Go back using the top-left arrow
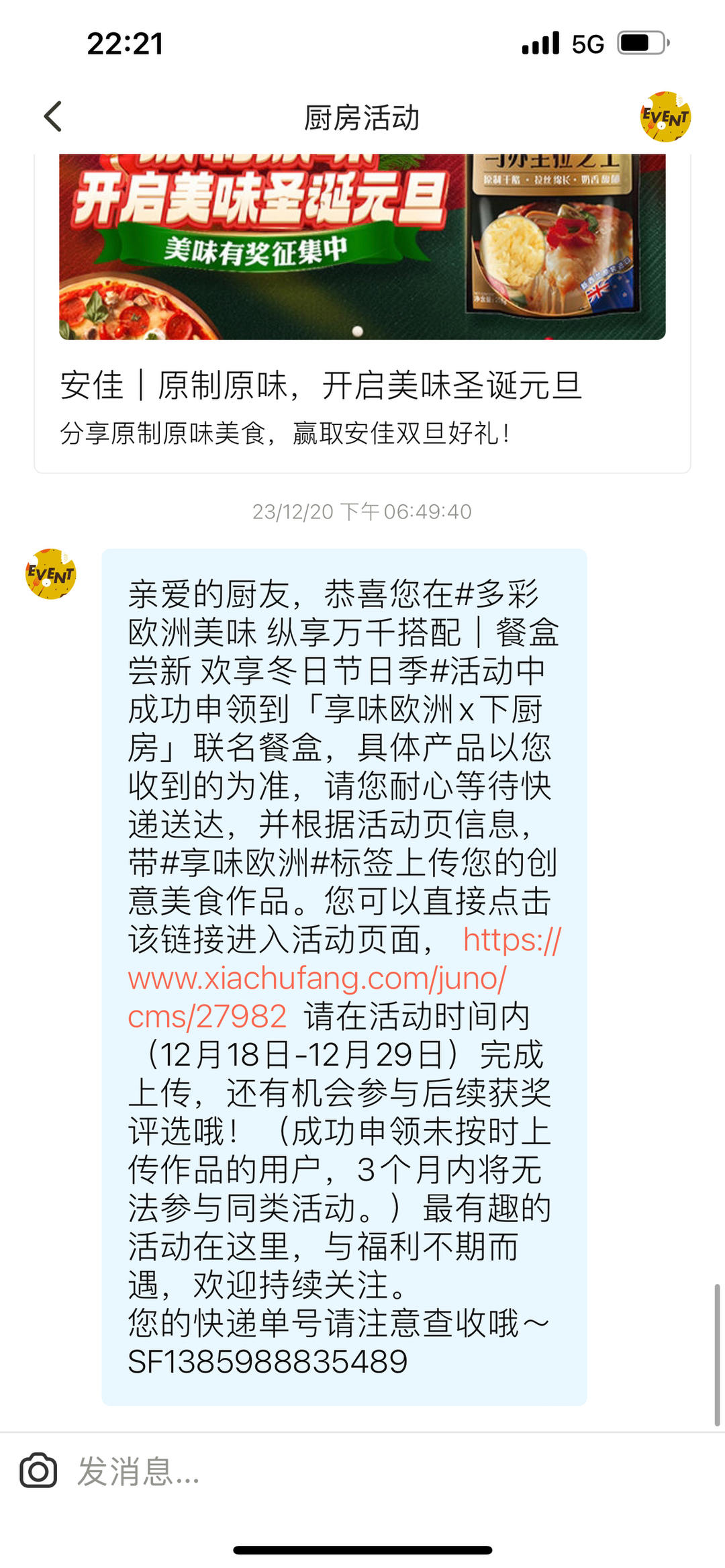725x1568 pixels. (53, 117)
